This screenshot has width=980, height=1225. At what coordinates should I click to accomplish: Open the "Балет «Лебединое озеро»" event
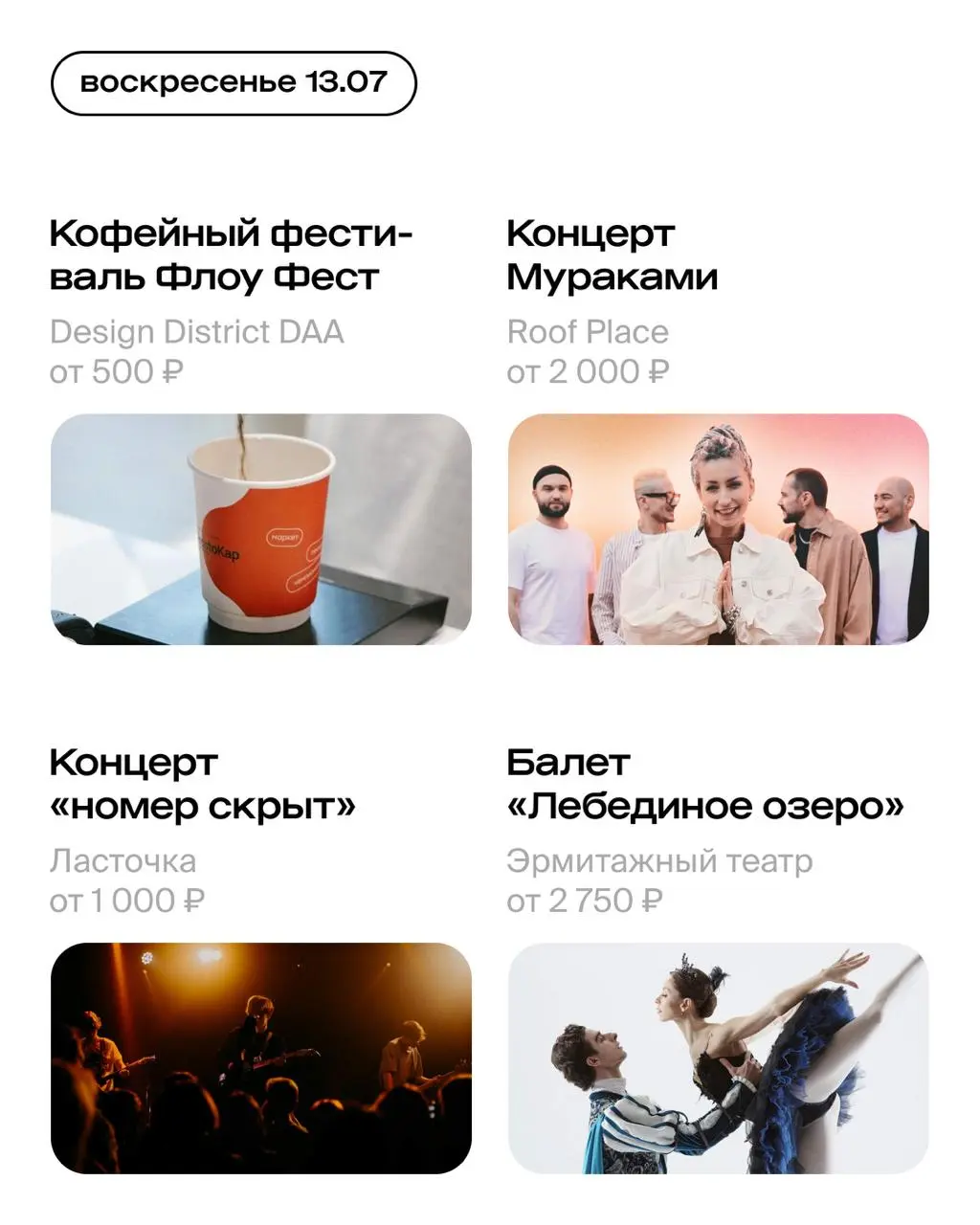tap(705, 782)
